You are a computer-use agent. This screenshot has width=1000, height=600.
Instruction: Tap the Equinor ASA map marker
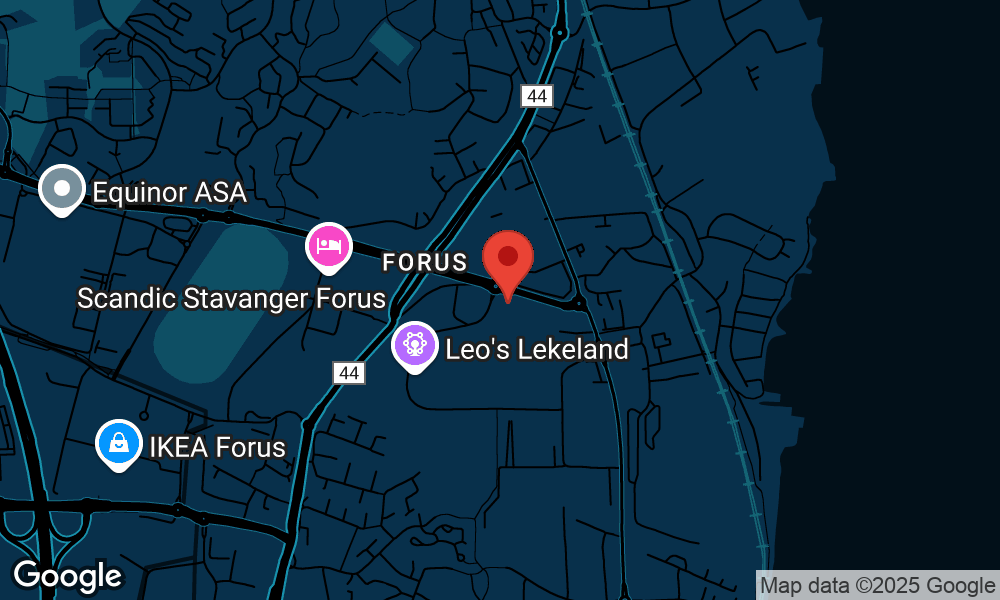click(62, 188)
